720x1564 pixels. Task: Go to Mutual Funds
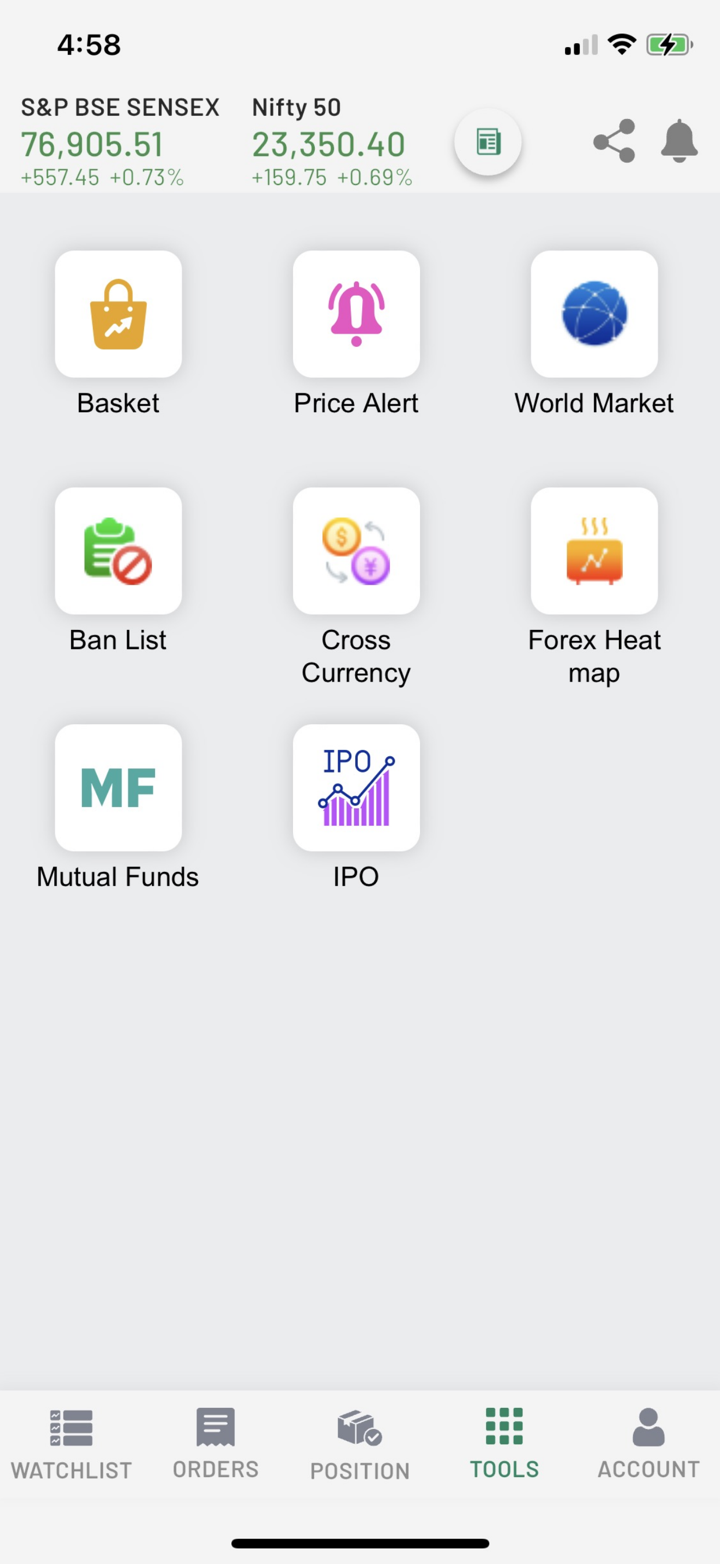coord(118,788)
